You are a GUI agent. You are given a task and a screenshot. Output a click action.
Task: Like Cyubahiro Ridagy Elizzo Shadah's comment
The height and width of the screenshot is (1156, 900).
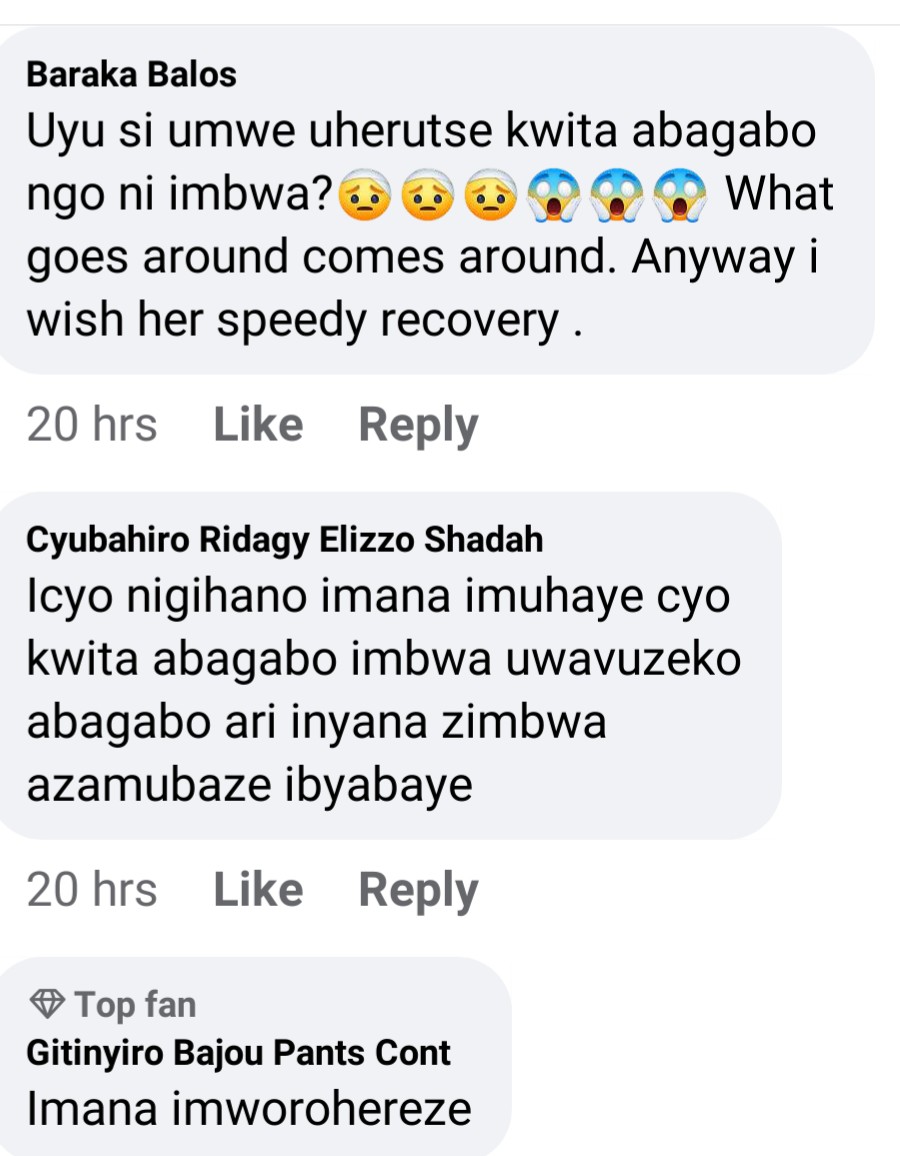[x=258, y=890]
